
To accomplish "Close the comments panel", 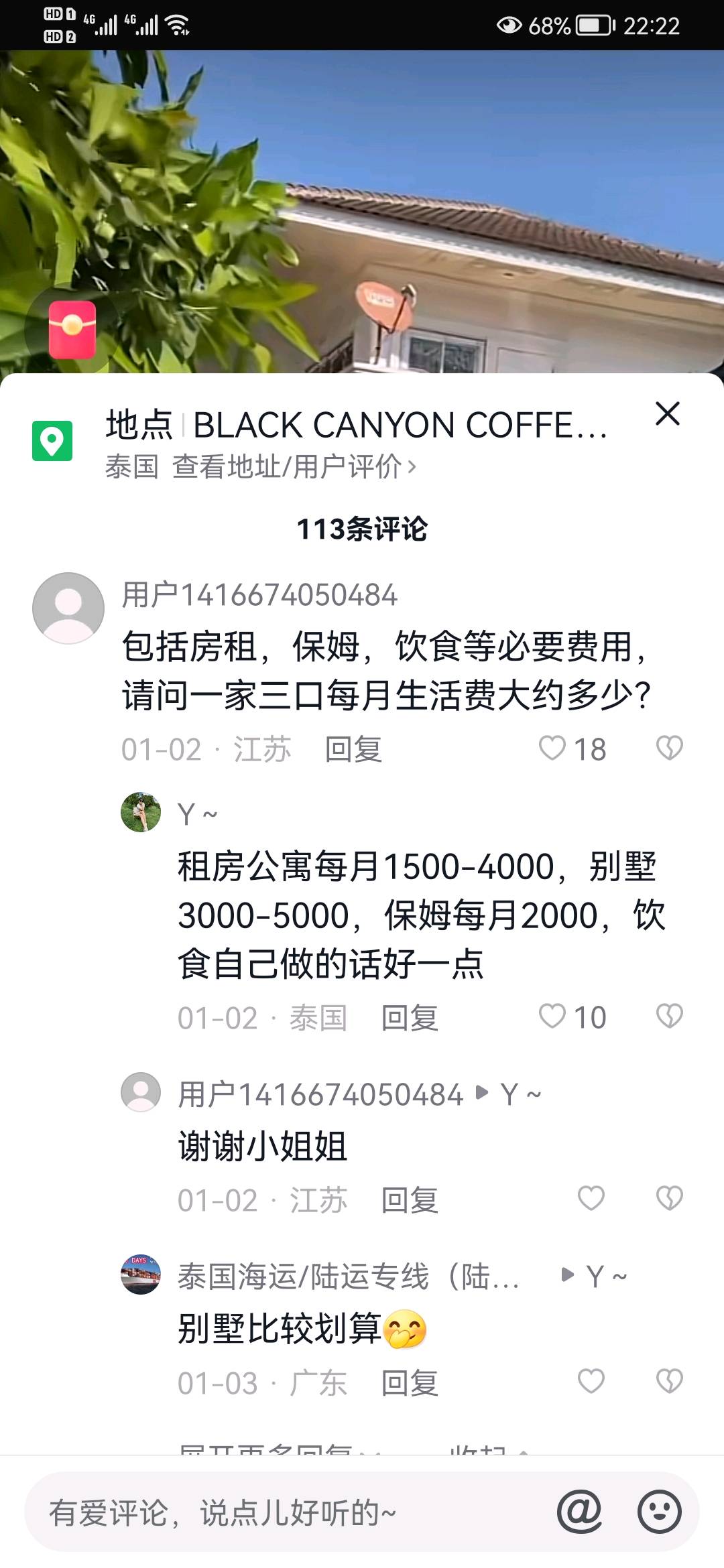I will point(667,413).
